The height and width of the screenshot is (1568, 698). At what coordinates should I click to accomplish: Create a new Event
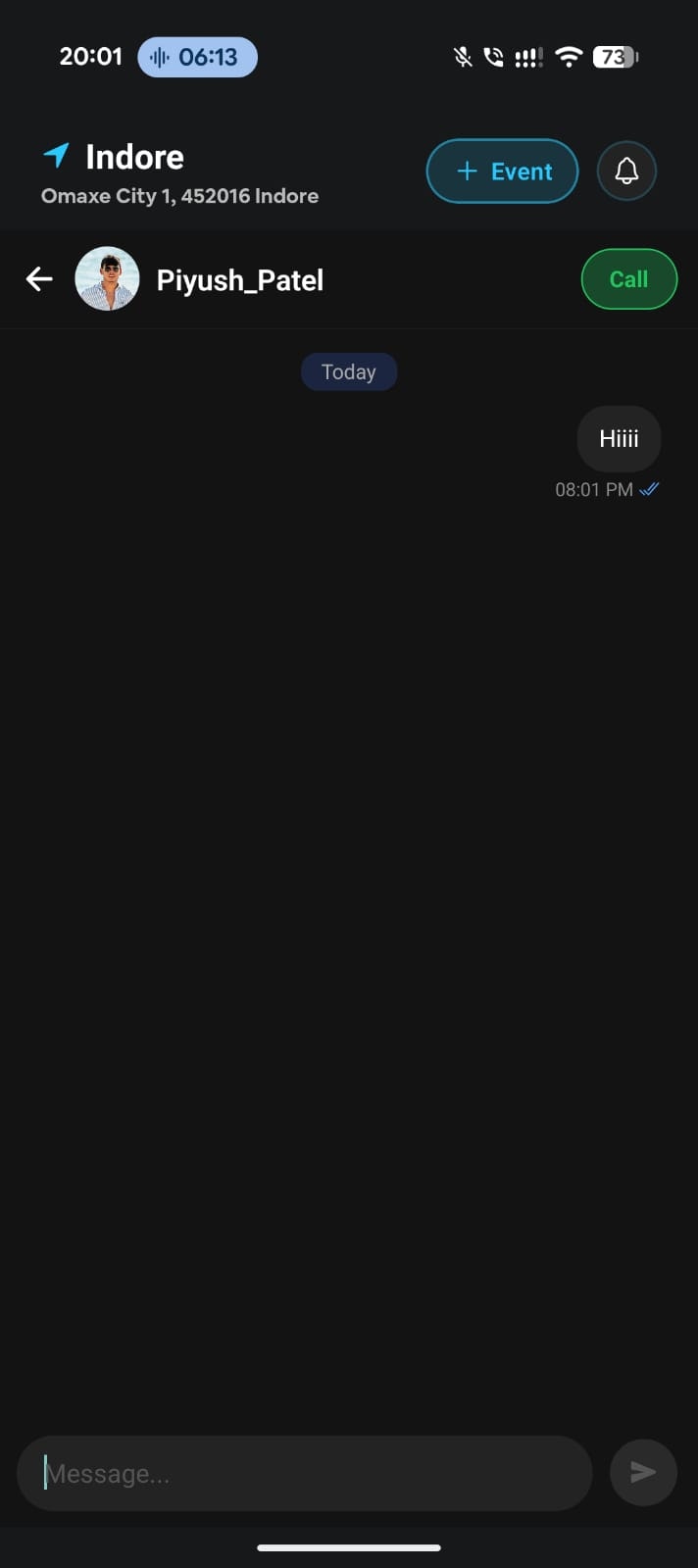[x=503, y=171]
